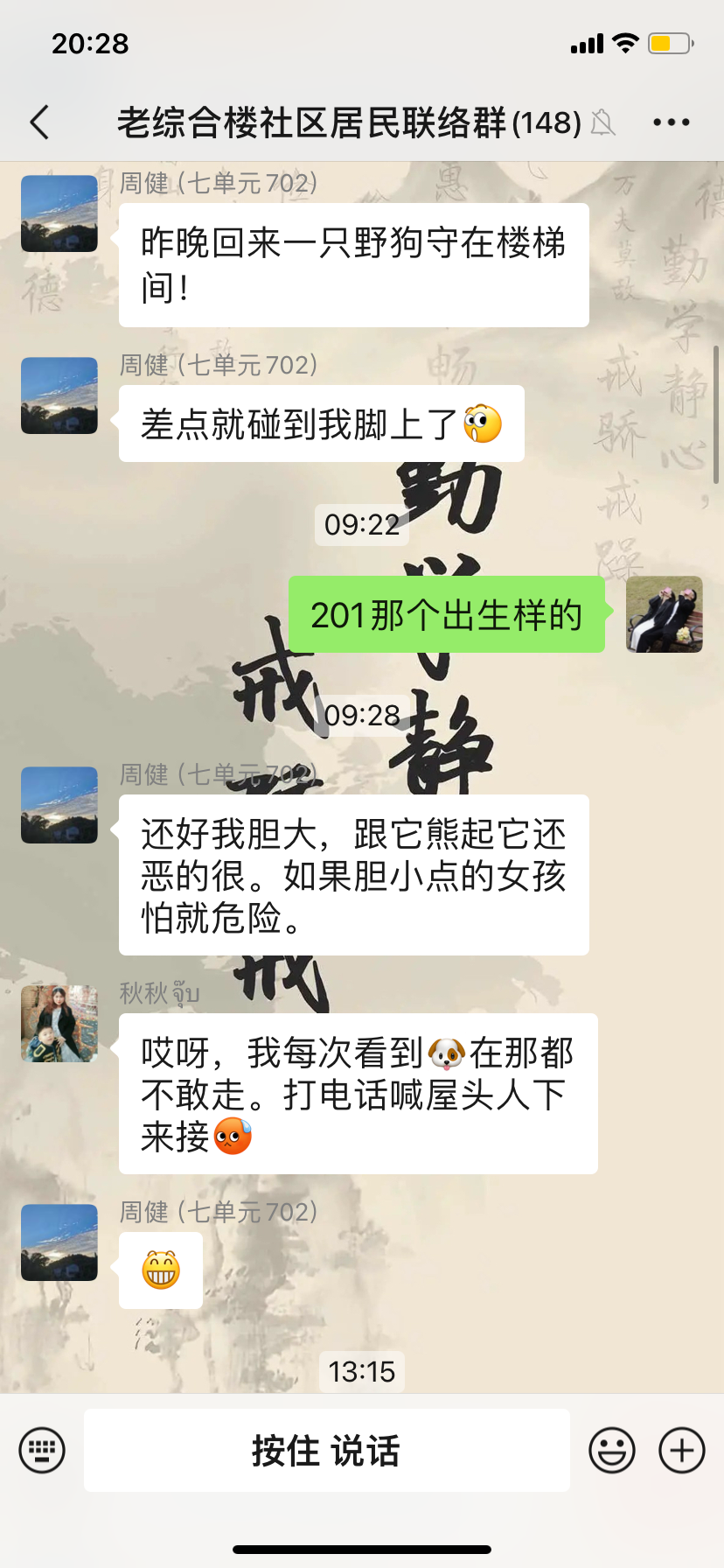Open the plus attachments menu

tap(681, 1450)
